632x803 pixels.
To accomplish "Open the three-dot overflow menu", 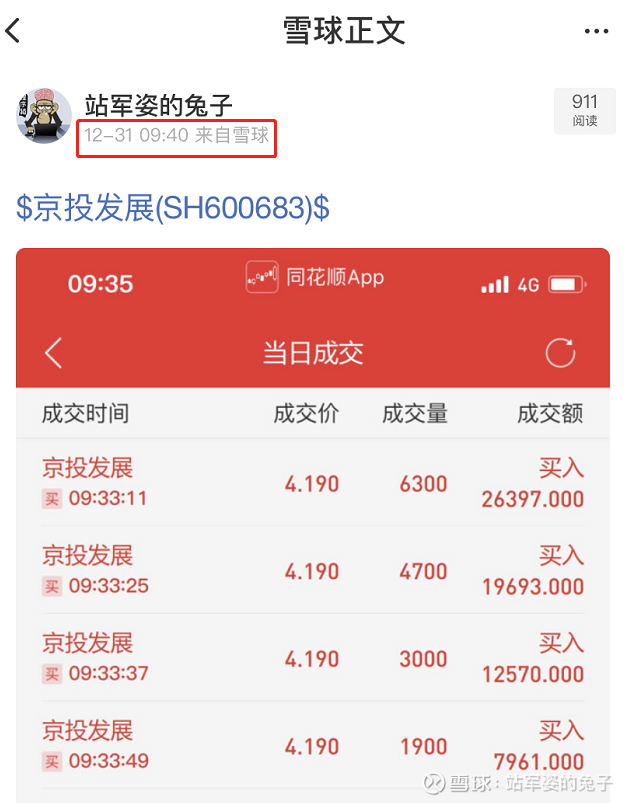I will [x=596, y=31].
